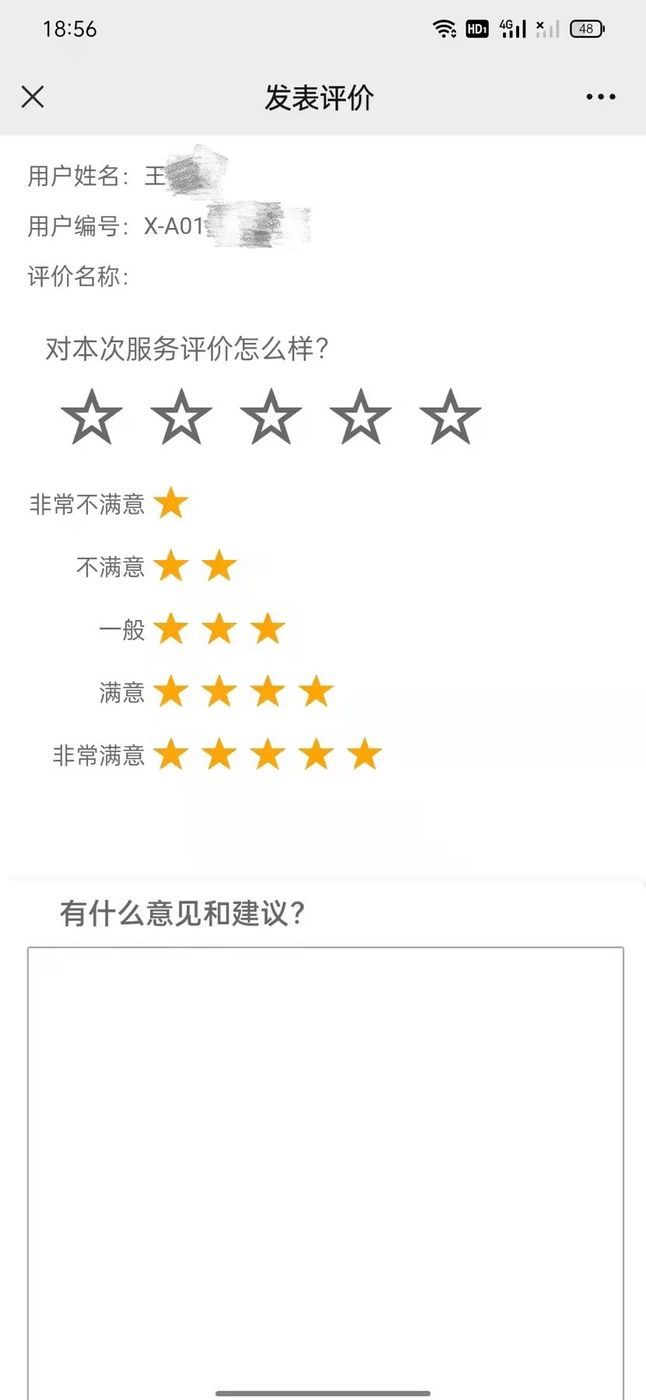Open the three-dot more menu
The height and width of the screenshot is (1400, 646).
click(600, 97)
